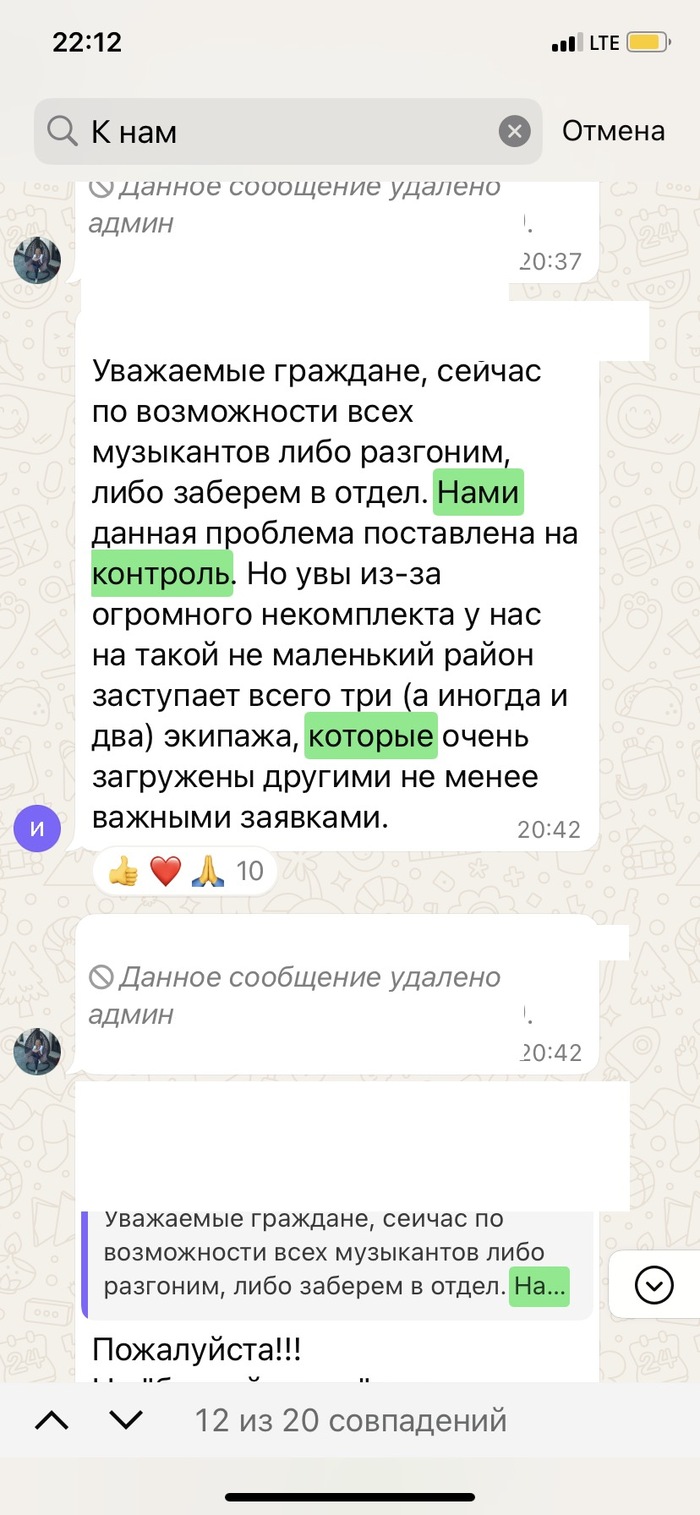Go to the previous search match

pos(52,1420)
